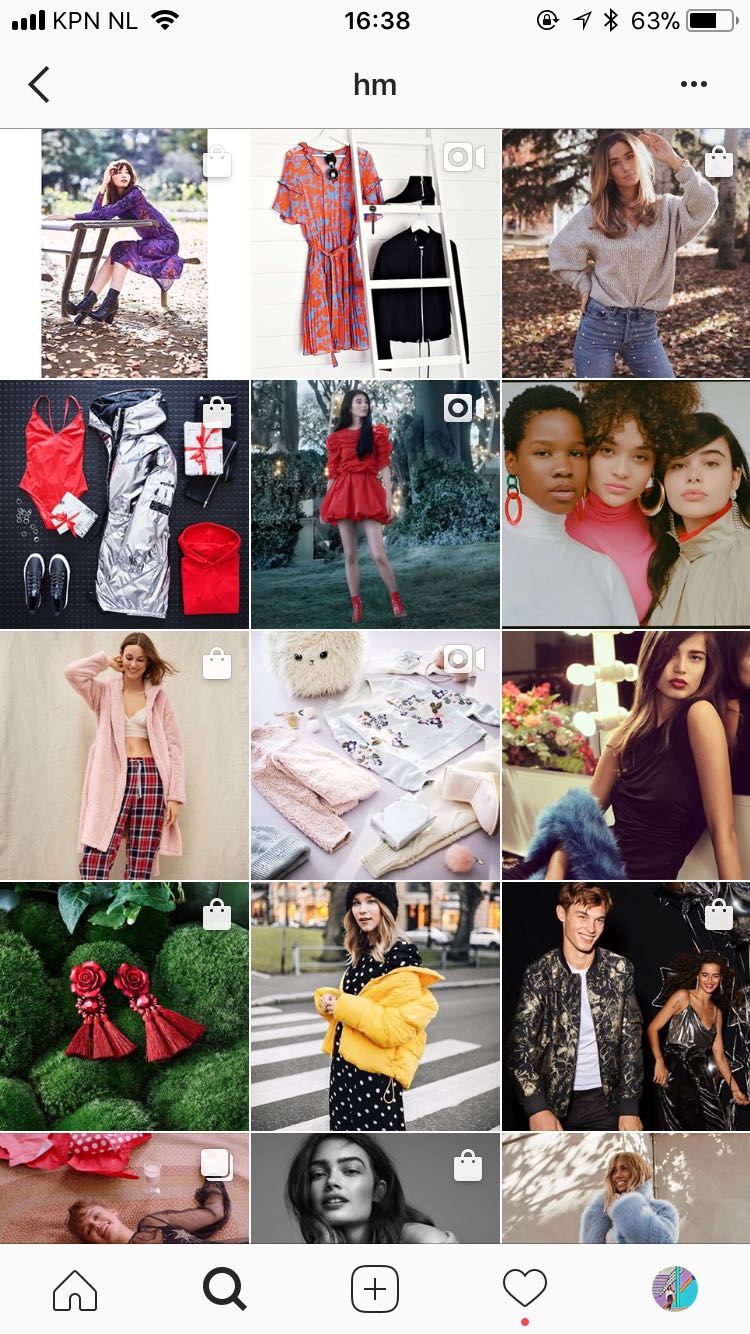Play the red ruffle dress video
Screen dimensions: 750x1334
(375, 504)
